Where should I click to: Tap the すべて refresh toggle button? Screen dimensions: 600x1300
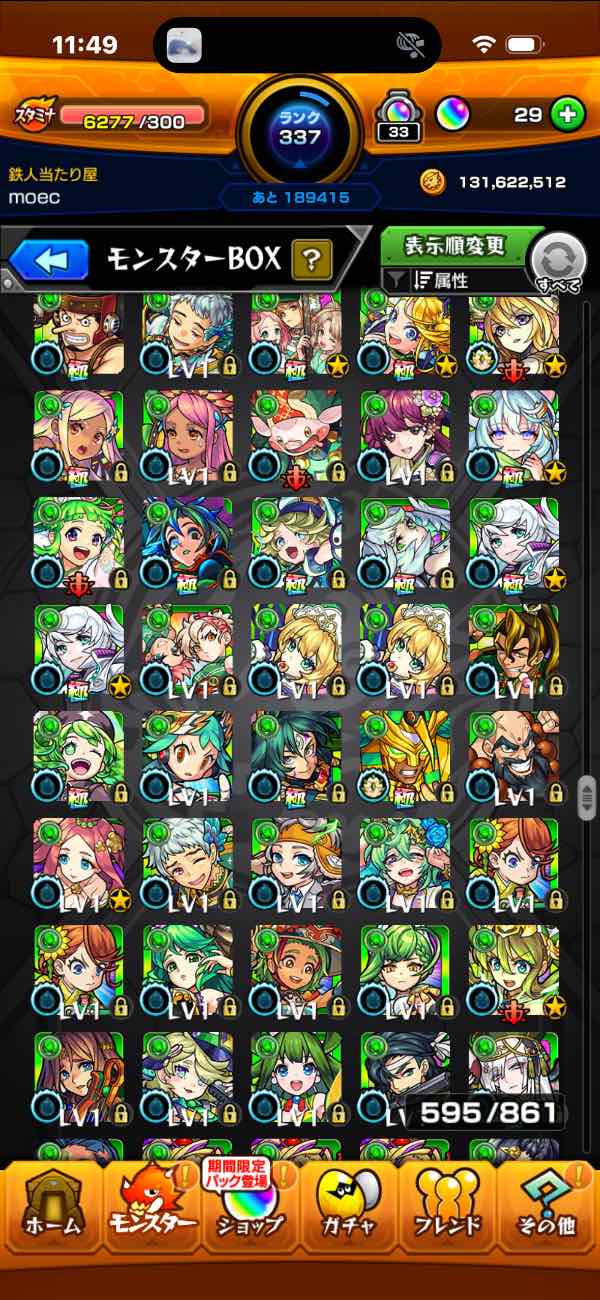click(559, 264)
